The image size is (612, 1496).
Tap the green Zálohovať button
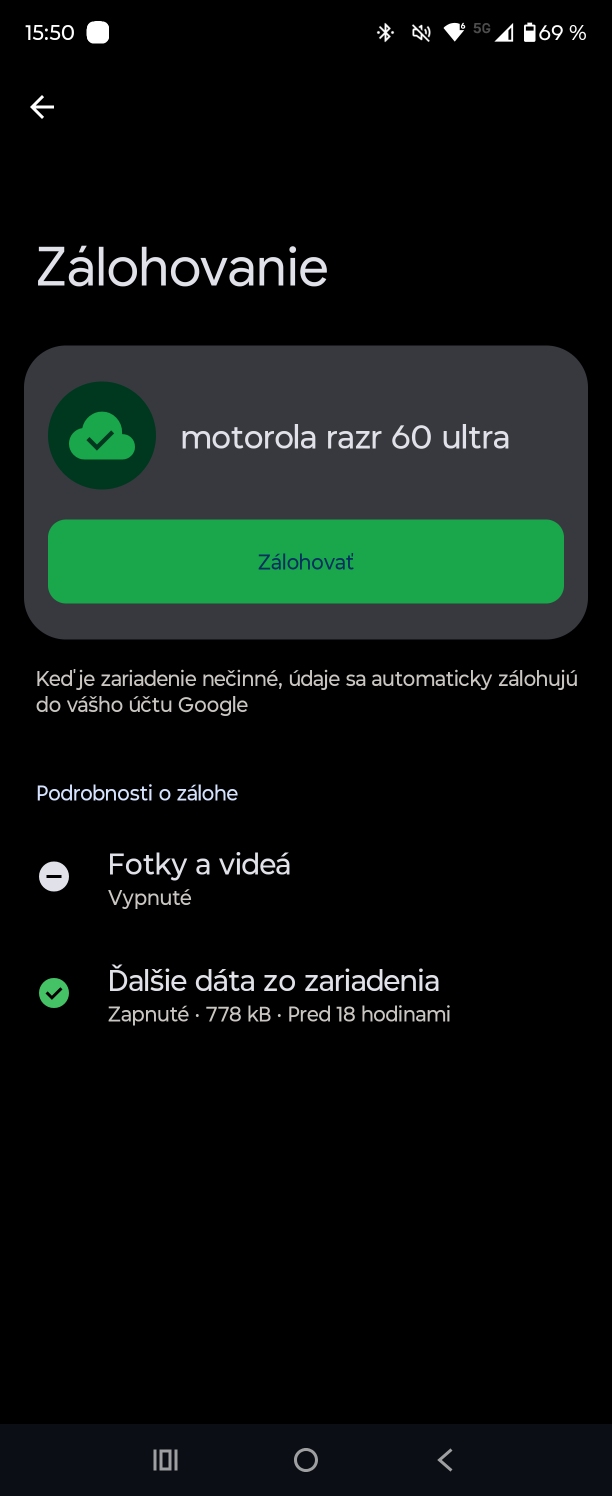coord(306,561)
